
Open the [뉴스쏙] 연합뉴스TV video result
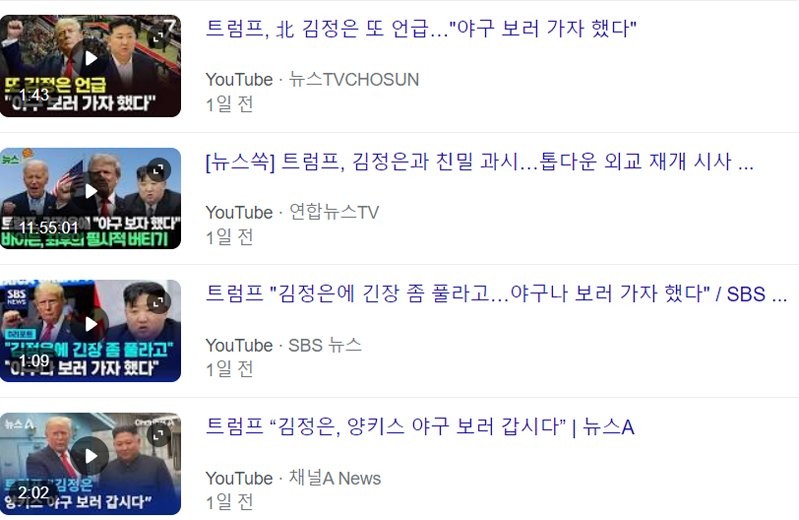click(x=479, y=162)
